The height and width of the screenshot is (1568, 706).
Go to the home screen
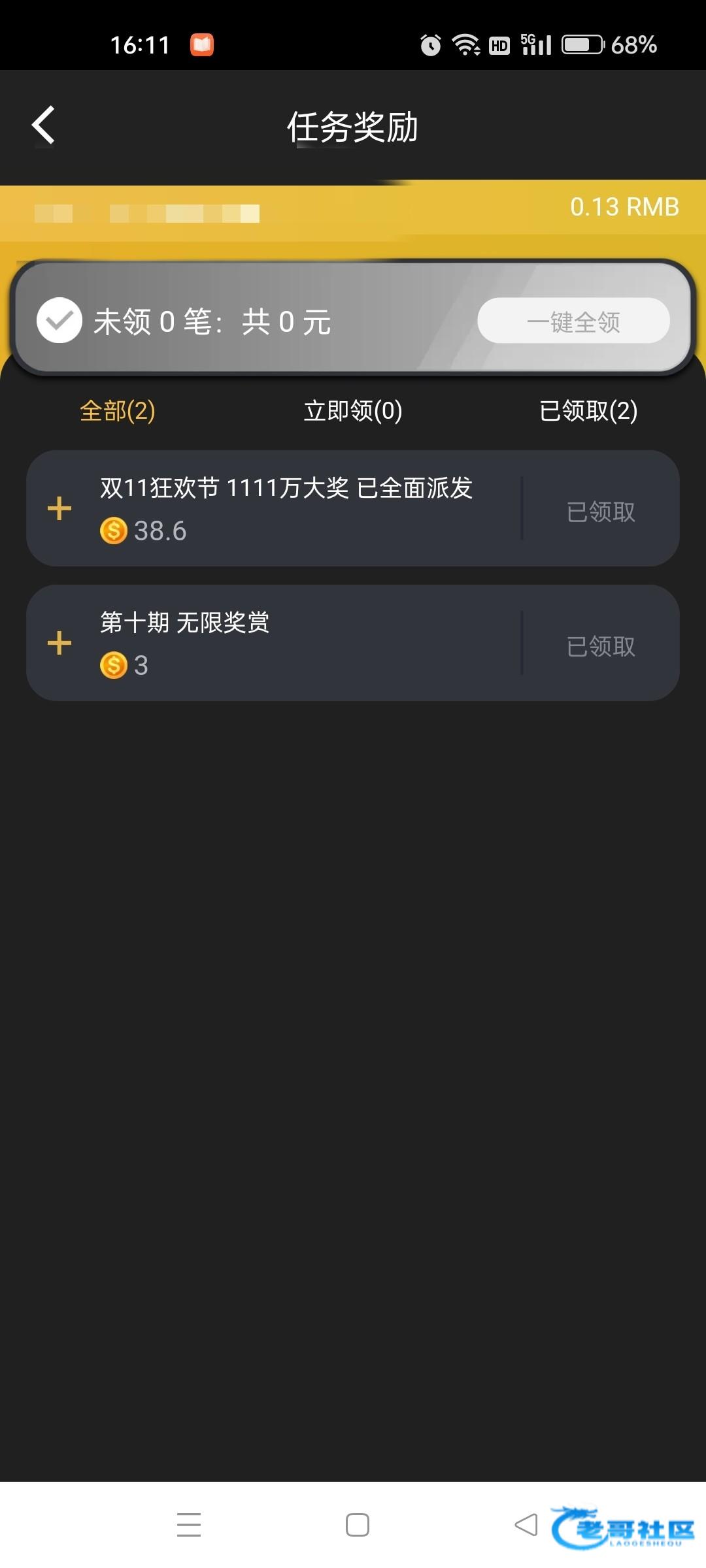358,1525
